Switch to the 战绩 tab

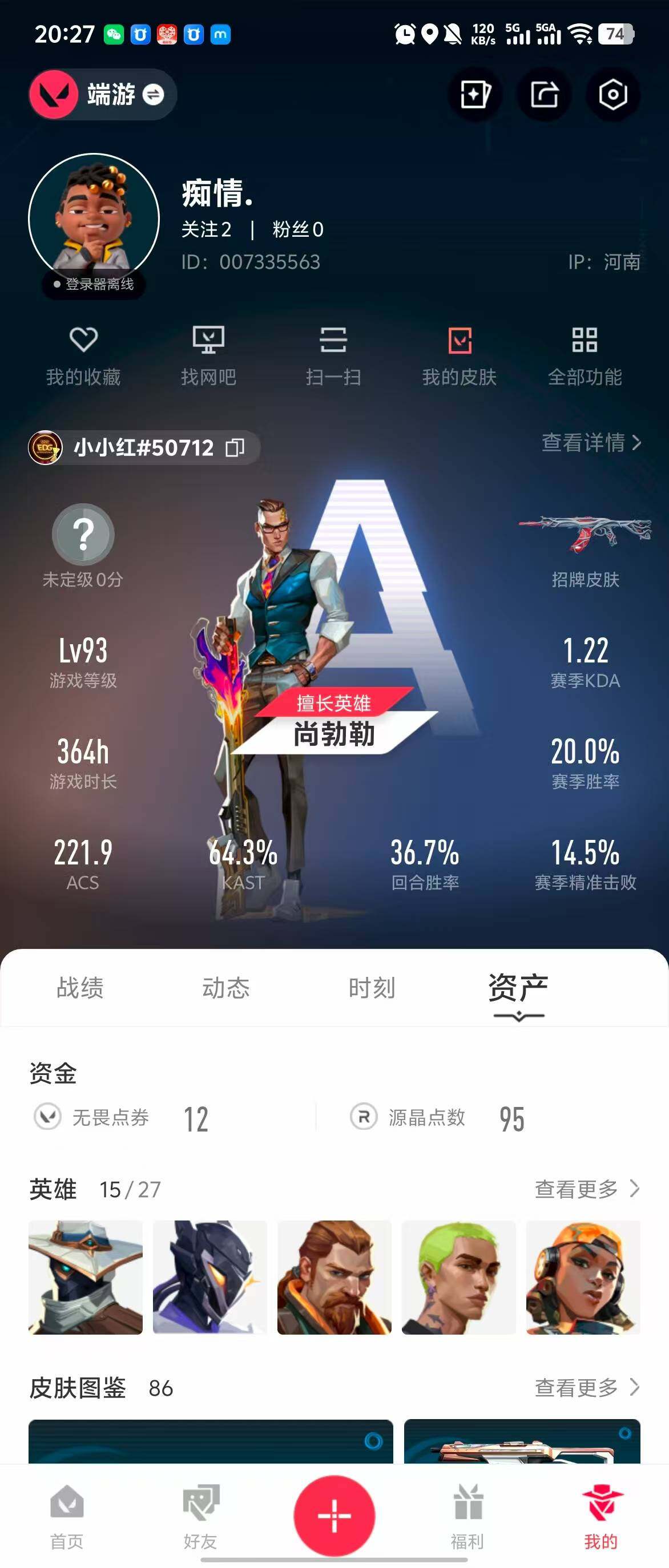80,987
